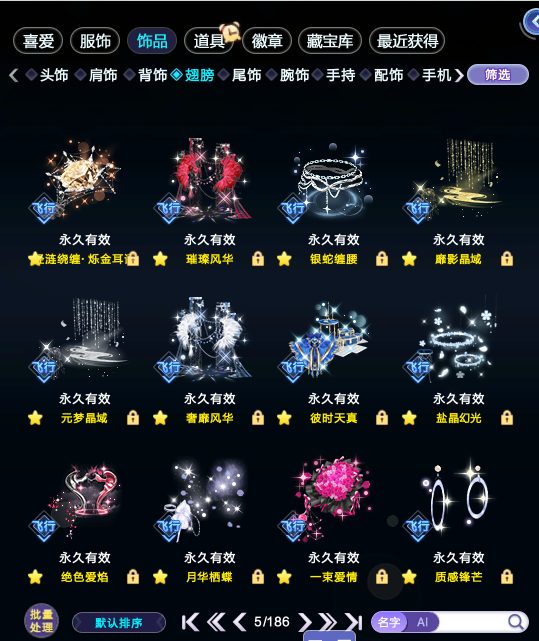This screenshot has width=539, height=641.
Task: Open the 藏宝库 tab
Action: click(330, 41)
